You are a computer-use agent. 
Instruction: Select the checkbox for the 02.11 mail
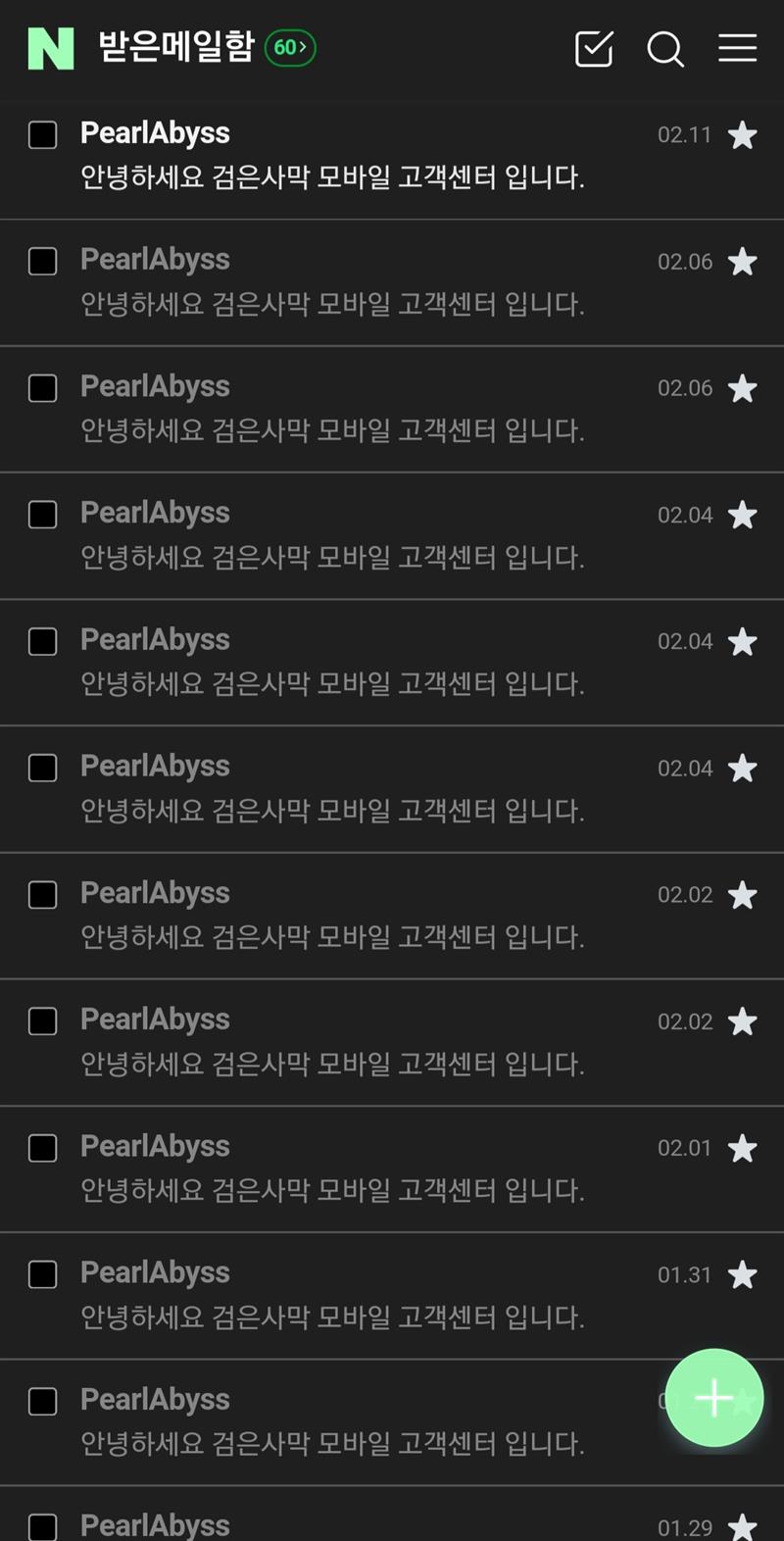point(43,135)
